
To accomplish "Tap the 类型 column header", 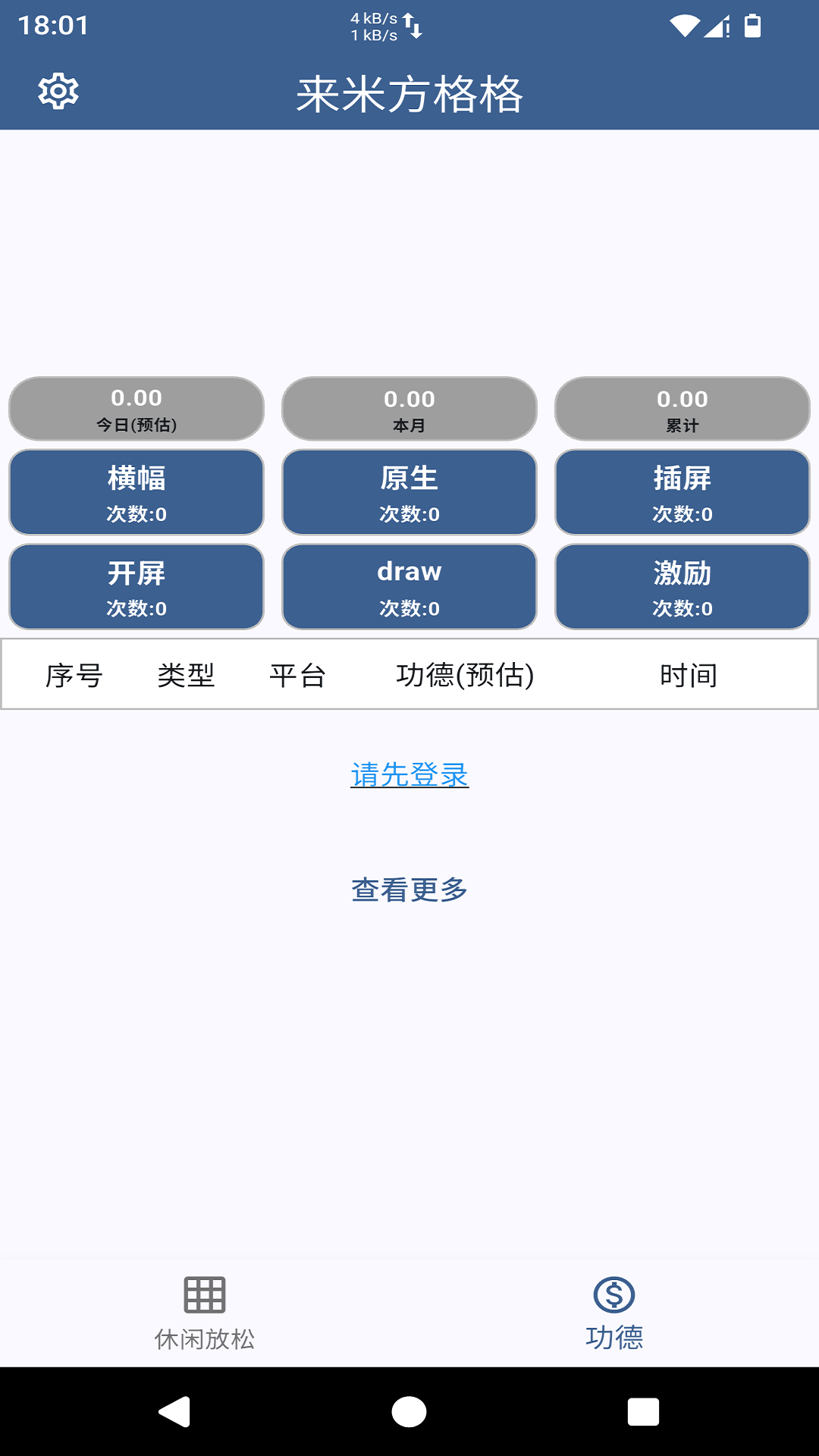I will (x=184, y=675).
